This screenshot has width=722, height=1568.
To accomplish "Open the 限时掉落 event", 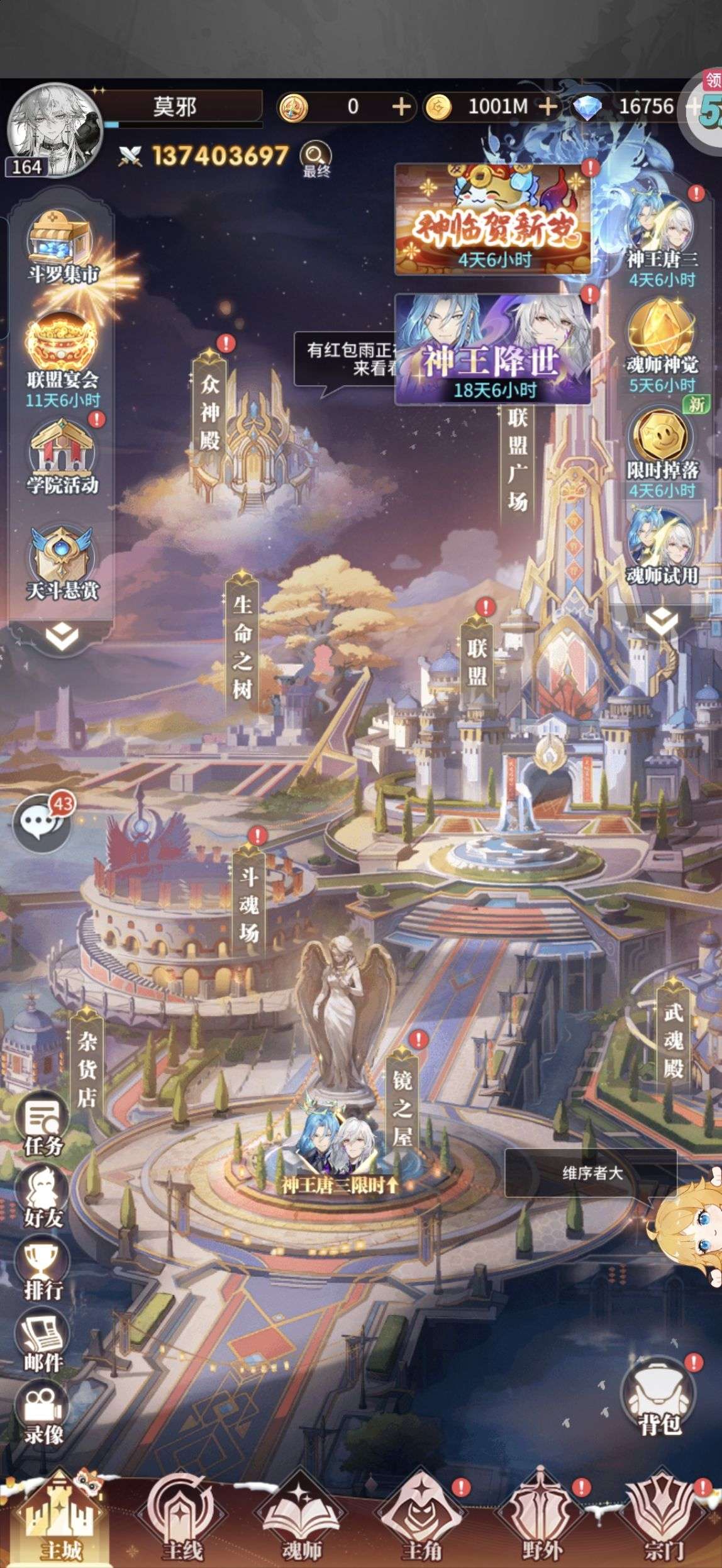I will pyautogui.click(x=662, y=448).
